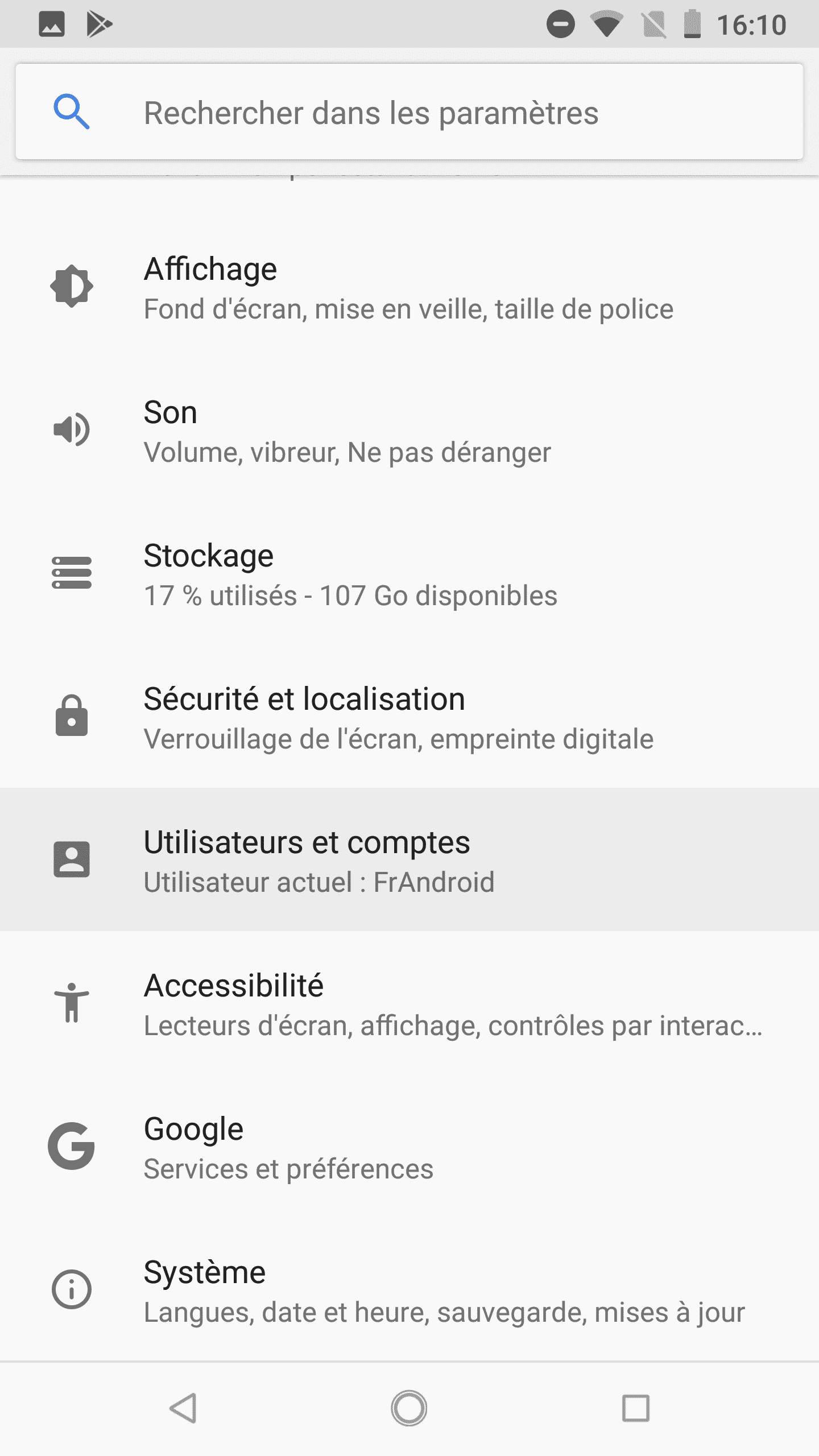The width and height of the screenshot is (819, 1456).
Task: Open Utilisateurs et comptes
Action: pyautogui.click(x=409, y=859)
